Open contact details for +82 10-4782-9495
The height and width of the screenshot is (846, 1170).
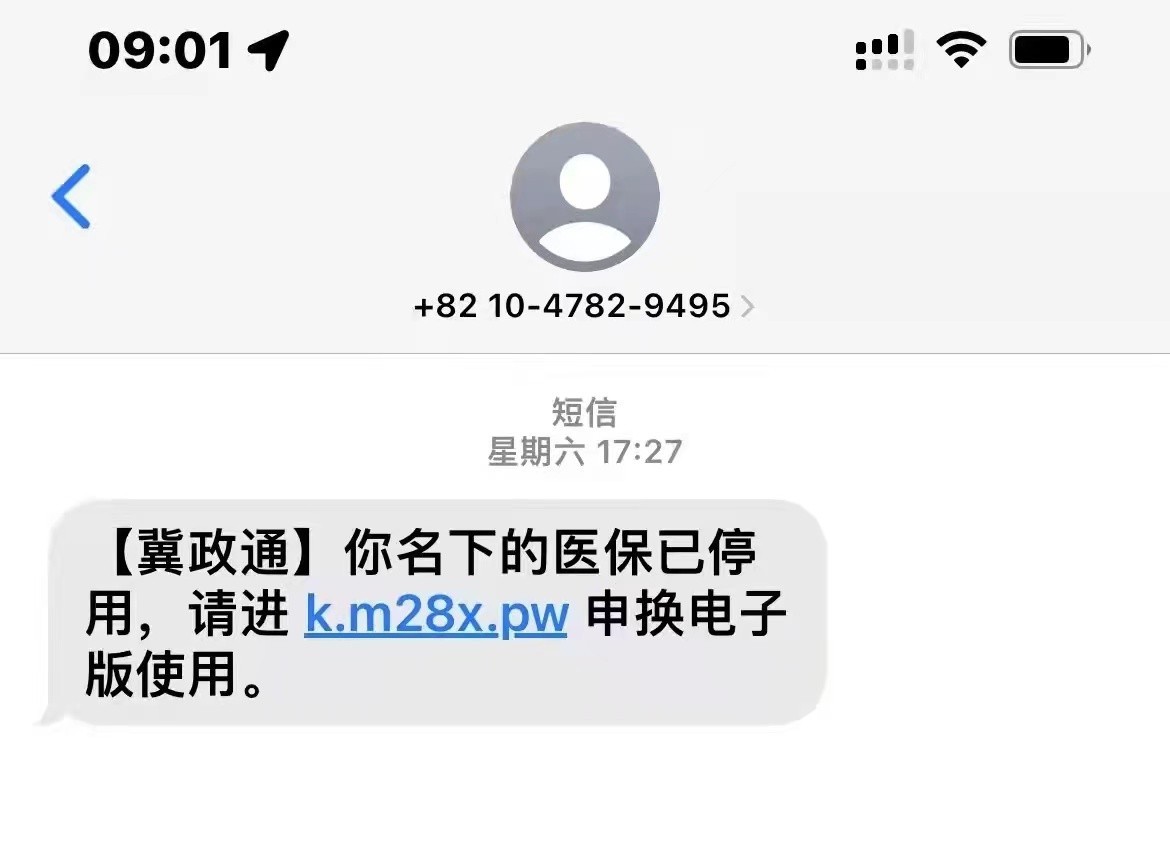pos(583,305)
